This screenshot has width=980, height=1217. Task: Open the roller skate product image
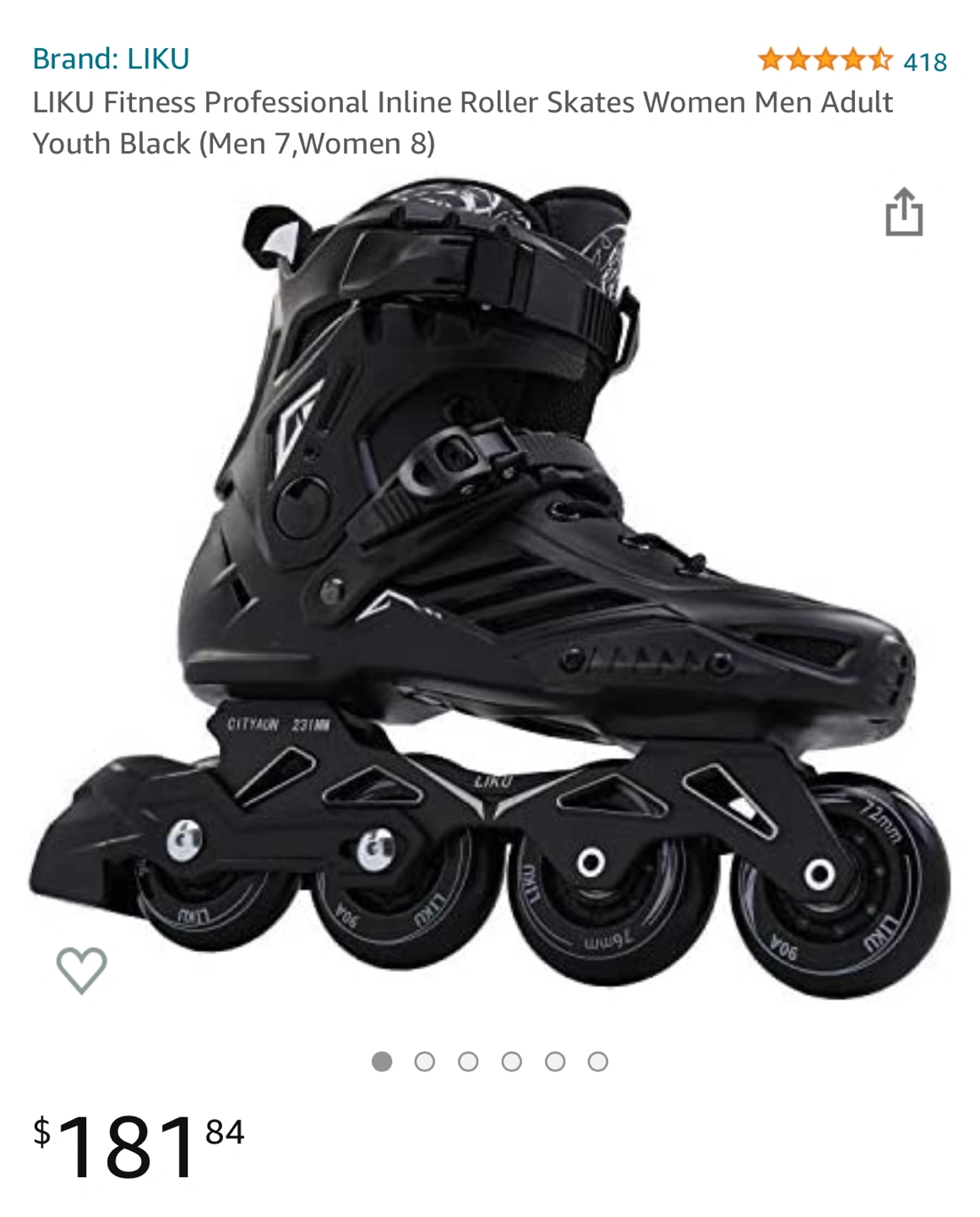(x=490, y=592)
